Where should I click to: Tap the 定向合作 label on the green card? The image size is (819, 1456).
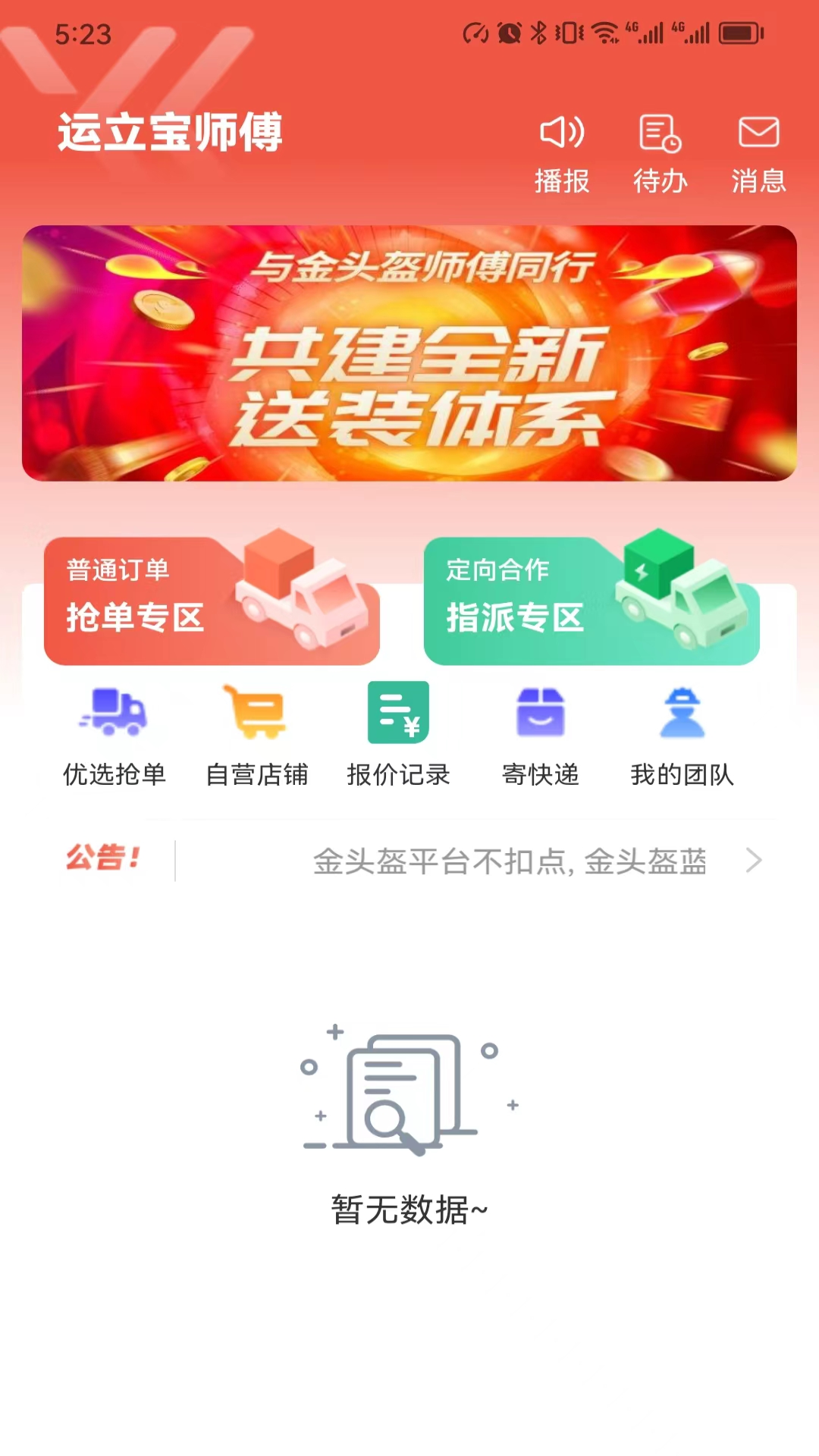click(497, 572)
